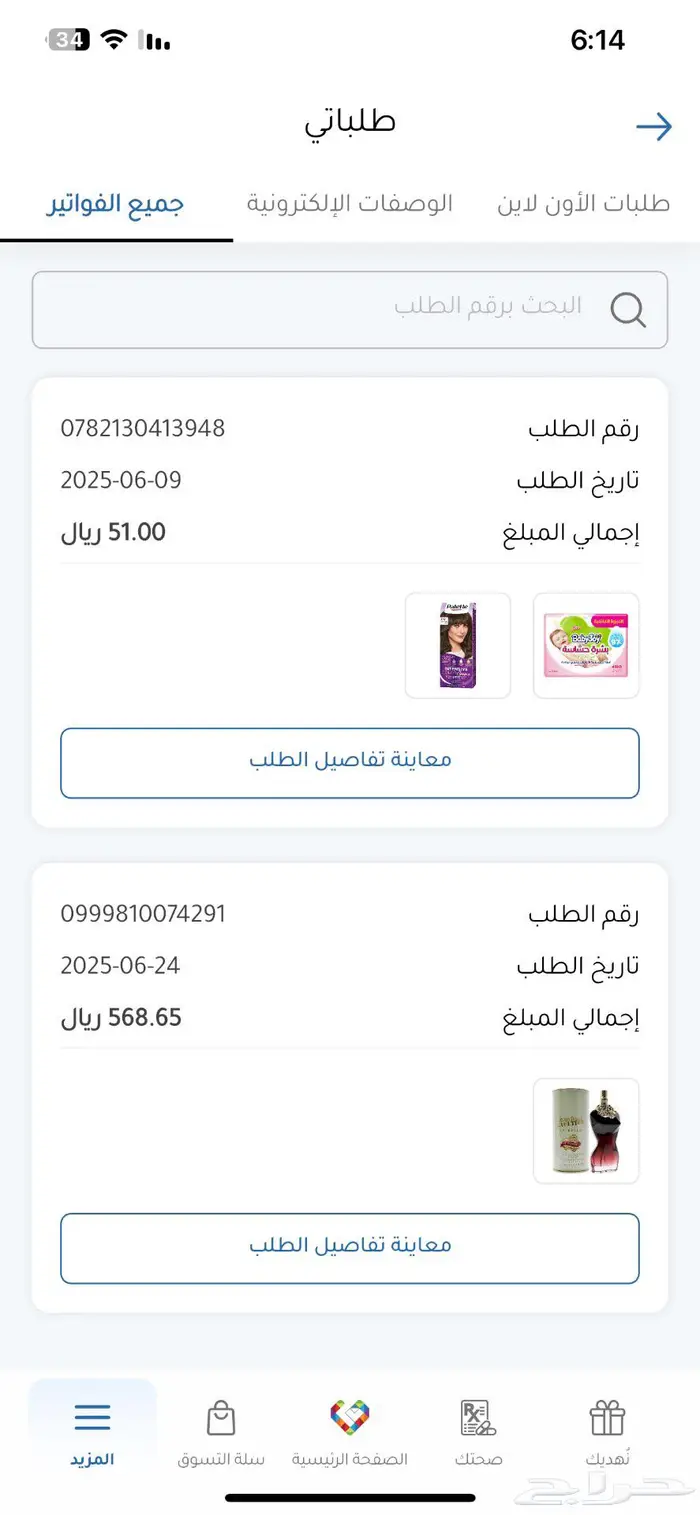Open the المزيد menu tab
700x1515 pixels.
point(92,1432)
